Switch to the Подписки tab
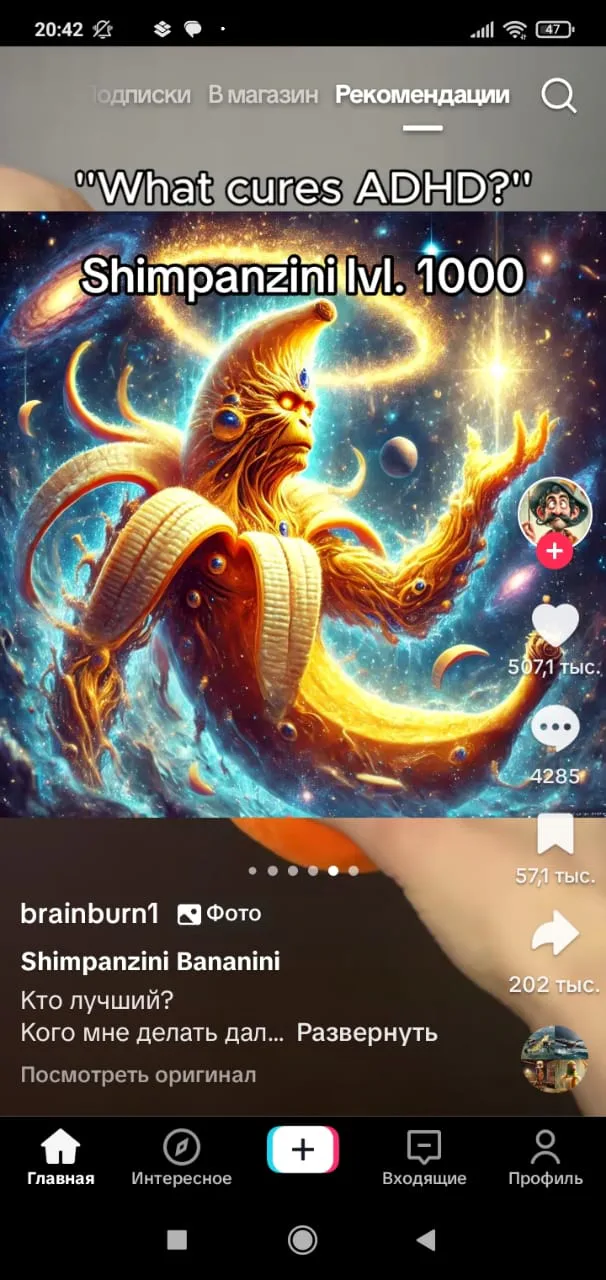This screenshot has width=606, height=1280. (x=139, y=95)
